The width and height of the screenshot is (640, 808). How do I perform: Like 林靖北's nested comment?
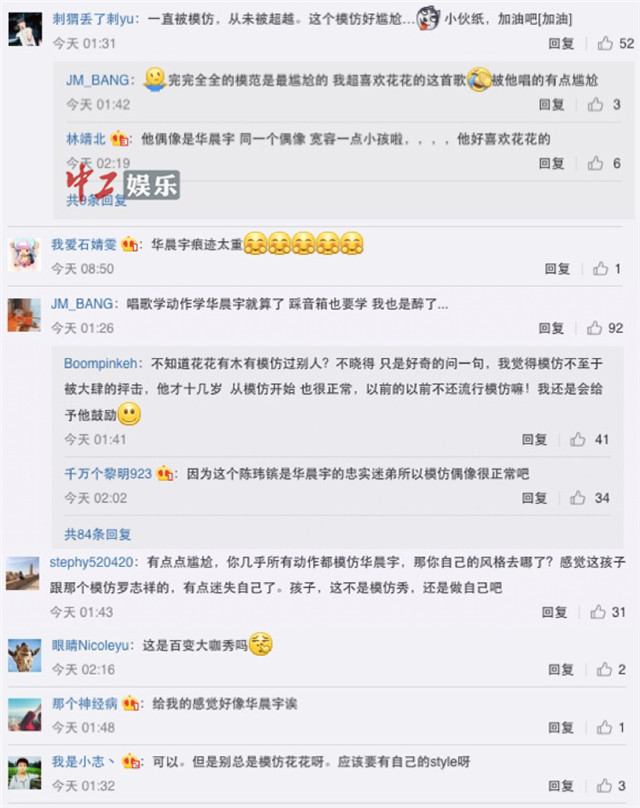click(x=595, y=163)
